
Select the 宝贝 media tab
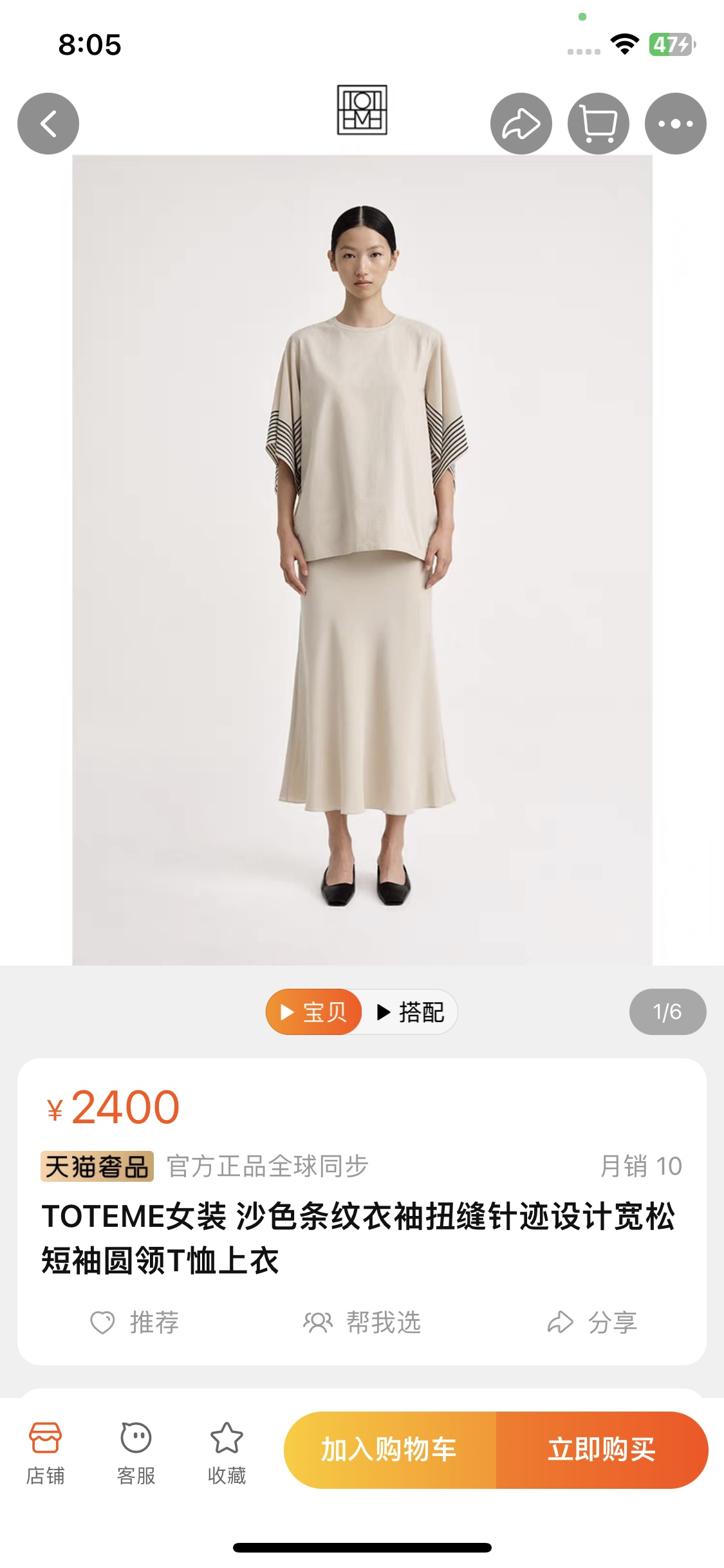point(314,1012)
